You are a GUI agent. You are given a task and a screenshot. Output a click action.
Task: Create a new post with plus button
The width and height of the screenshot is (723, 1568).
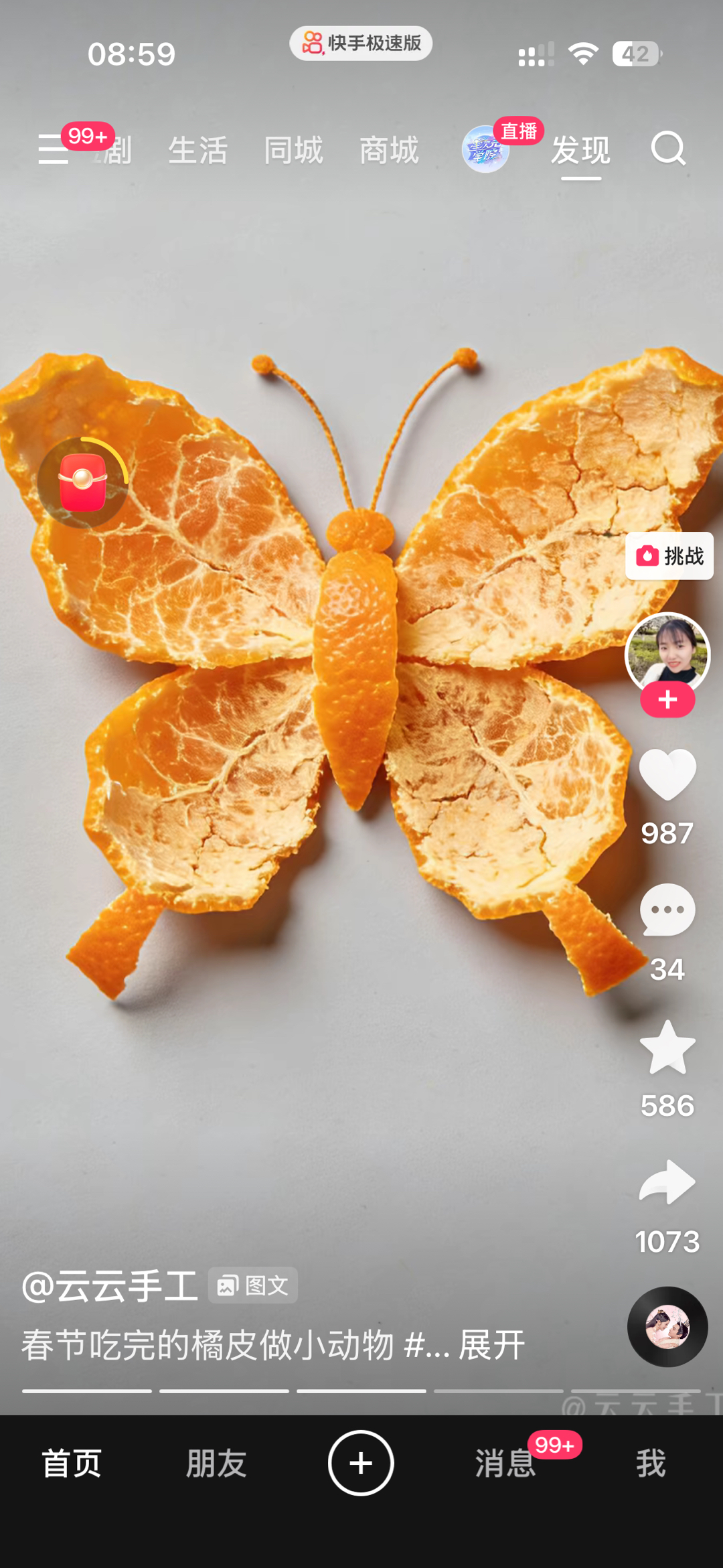coord(361,1463)
